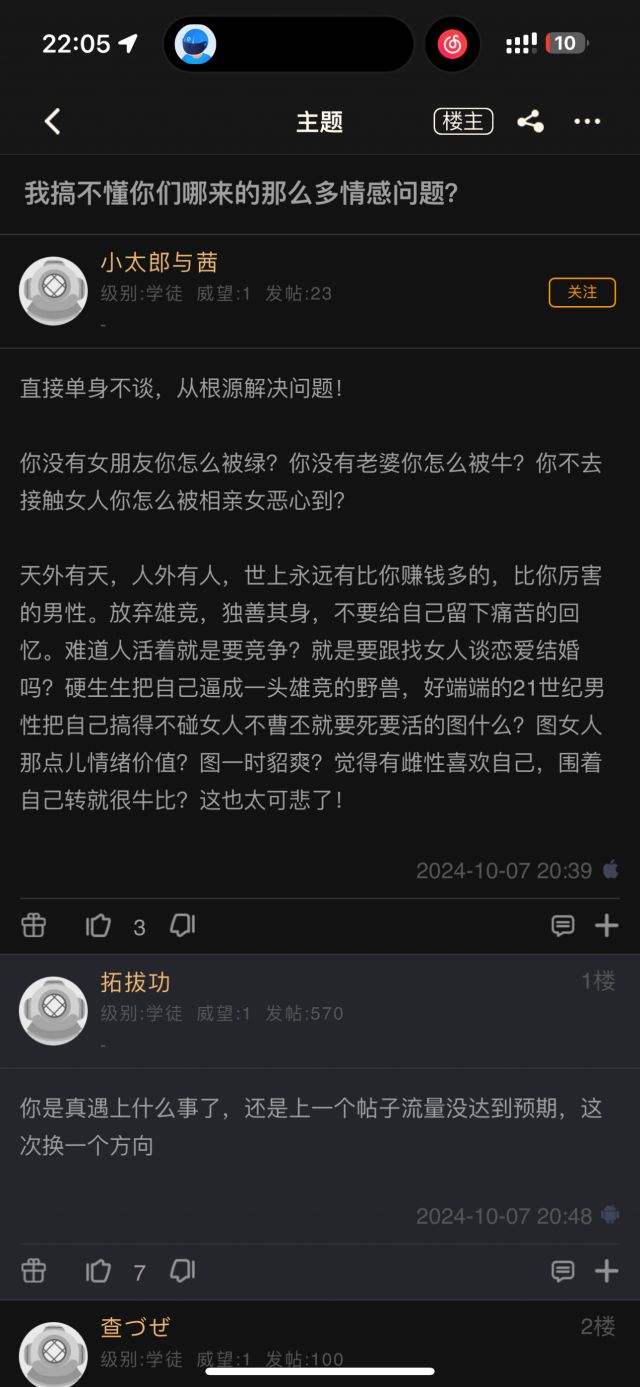Open 查づぜ's user profile
This screenshot has width=640, height=1387.
[135, 1327]
